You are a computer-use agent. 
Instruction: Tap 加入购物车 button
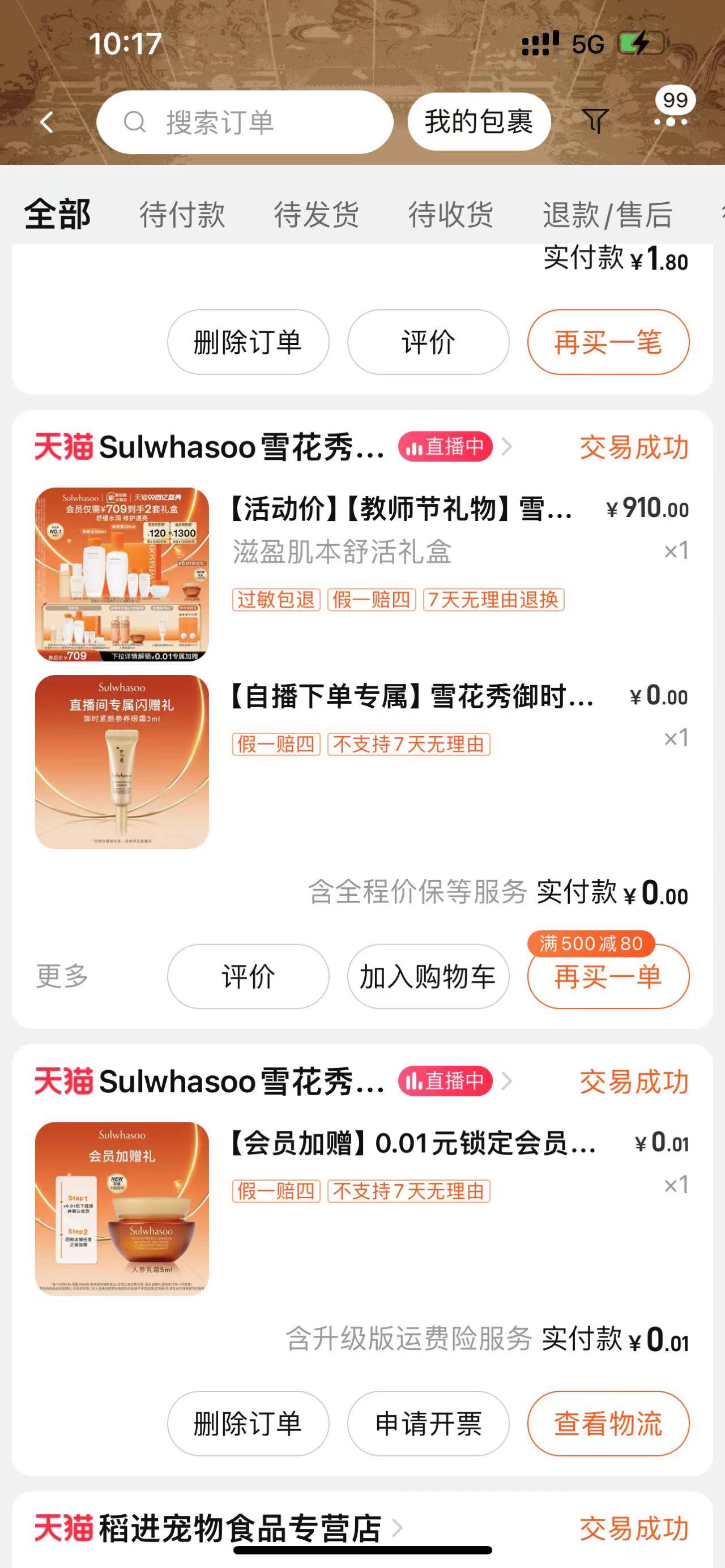428,976
